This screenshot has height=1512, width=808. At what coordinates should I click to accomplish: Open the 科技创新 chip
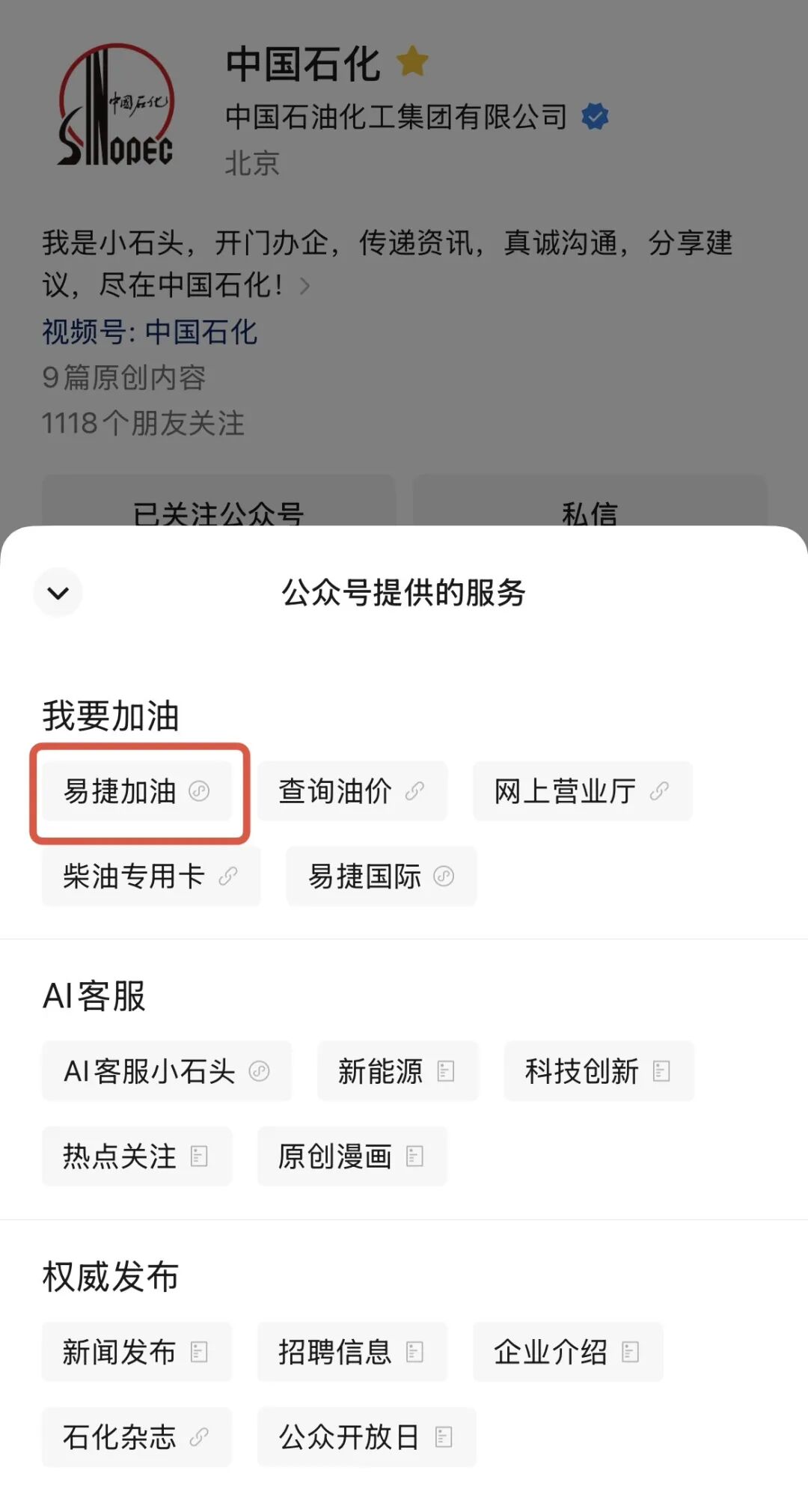(x=598, y=1071)
